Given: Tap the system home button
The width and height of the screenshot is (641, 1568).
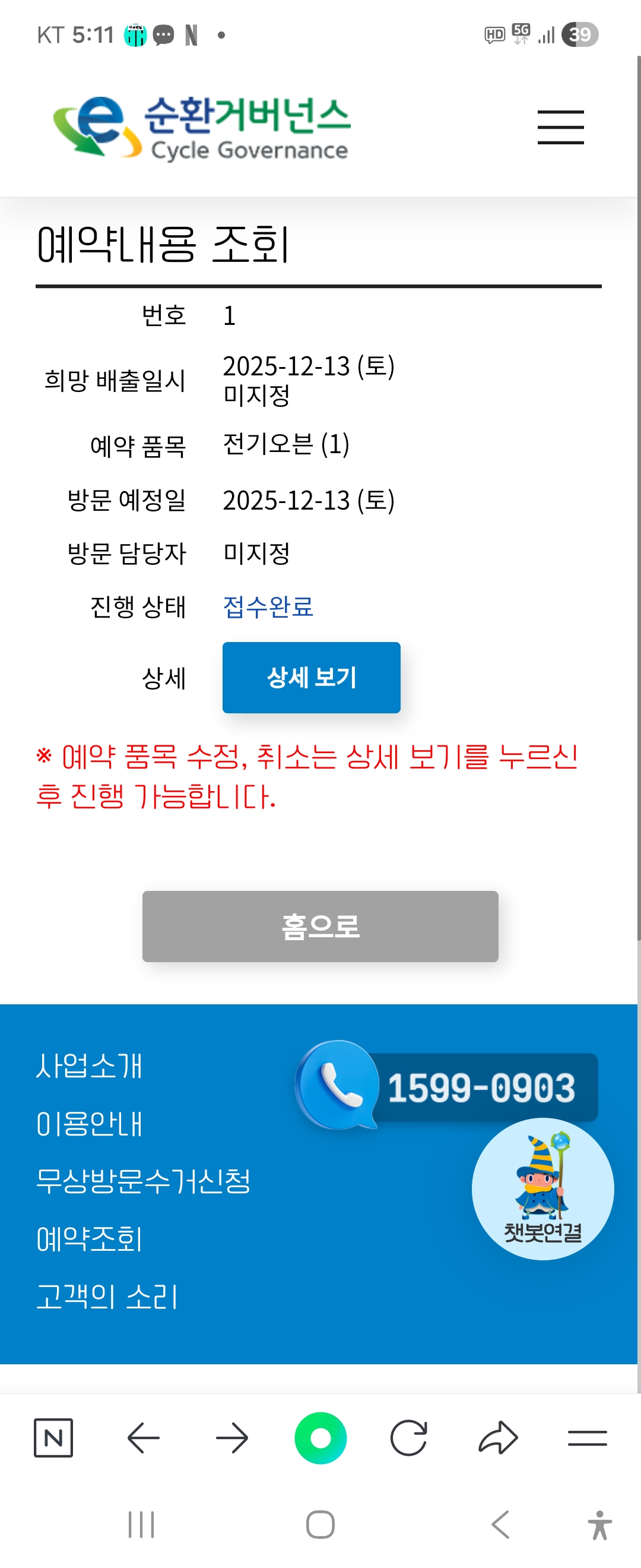Looking at the screenshot, I should click(x=320, y=1525).
